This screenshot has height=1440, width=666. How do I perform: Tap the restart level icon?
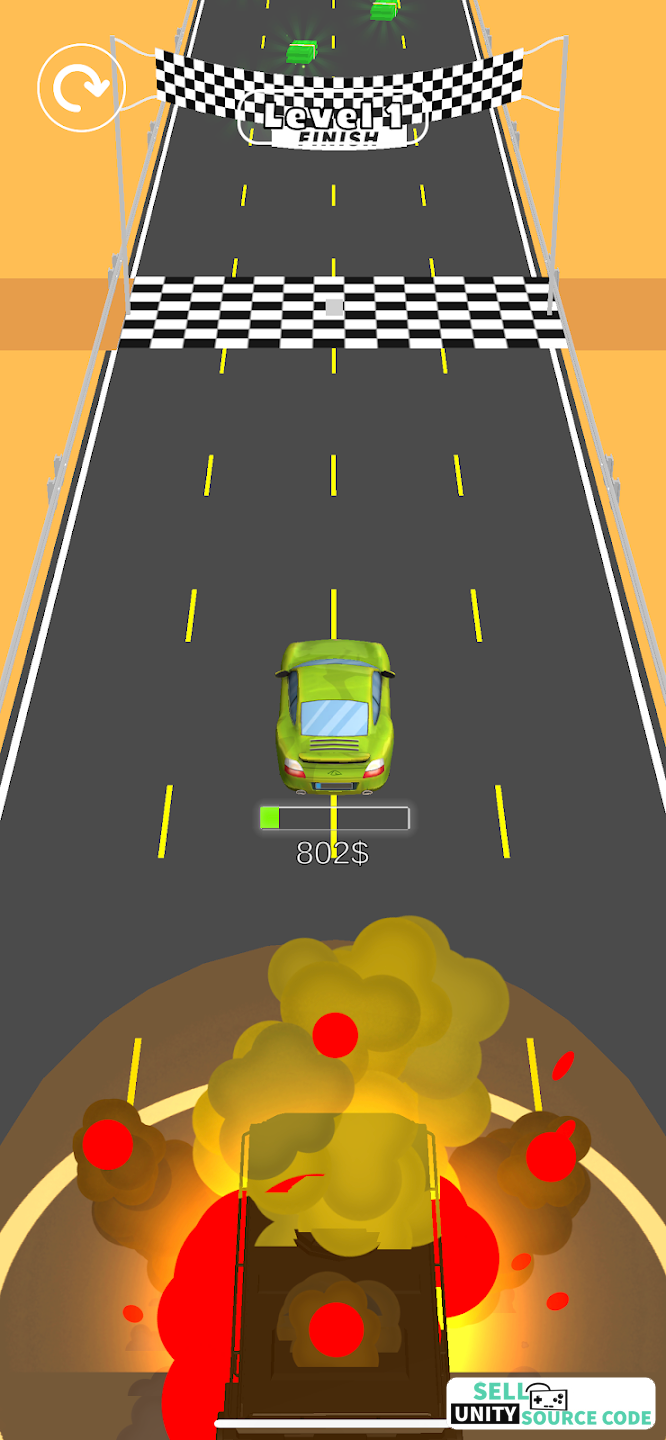[82, 89]
